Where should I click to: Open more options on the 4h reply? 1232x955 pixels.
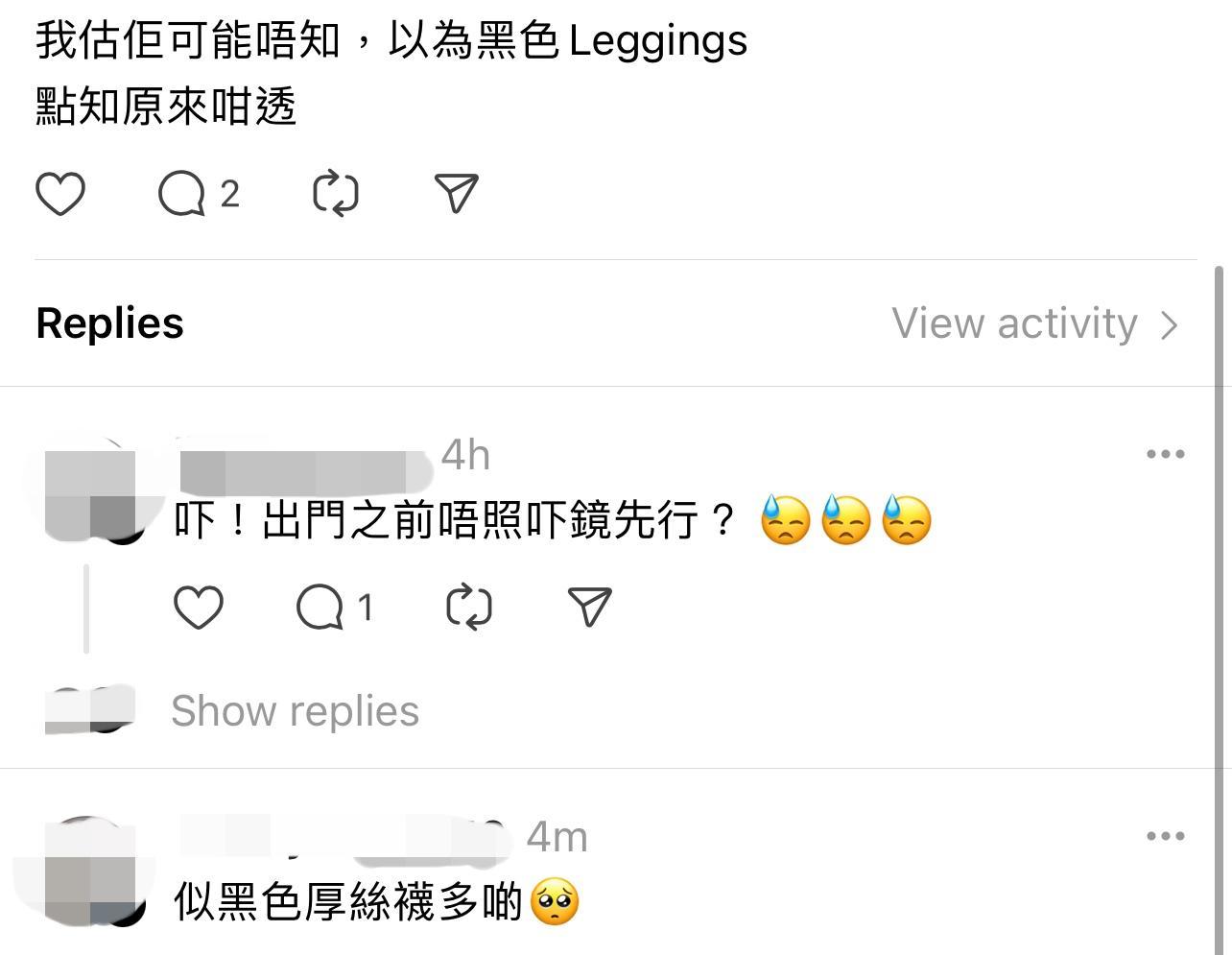(x=1165, y=454)
